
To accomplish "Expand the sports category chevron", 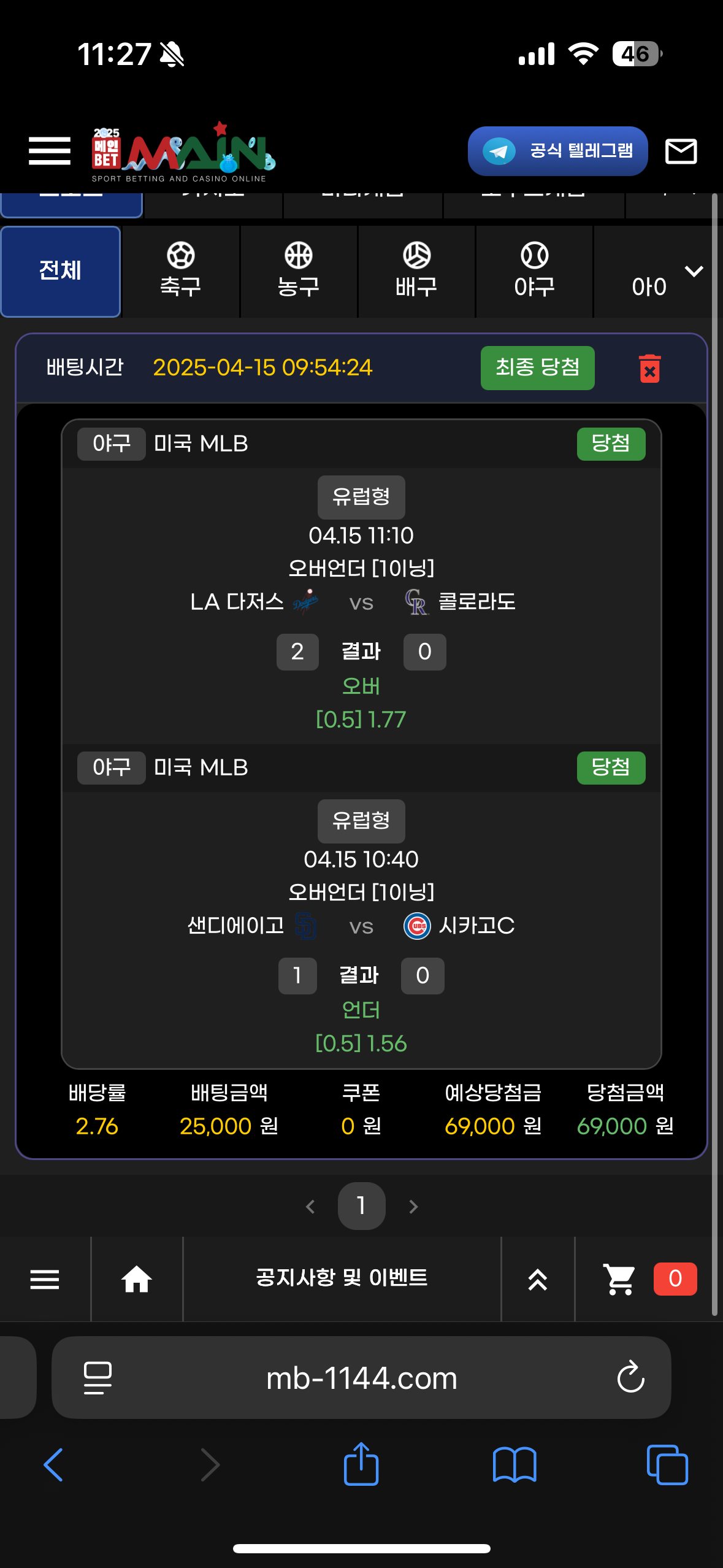I will pyautogui.click(x=694, y=271).
